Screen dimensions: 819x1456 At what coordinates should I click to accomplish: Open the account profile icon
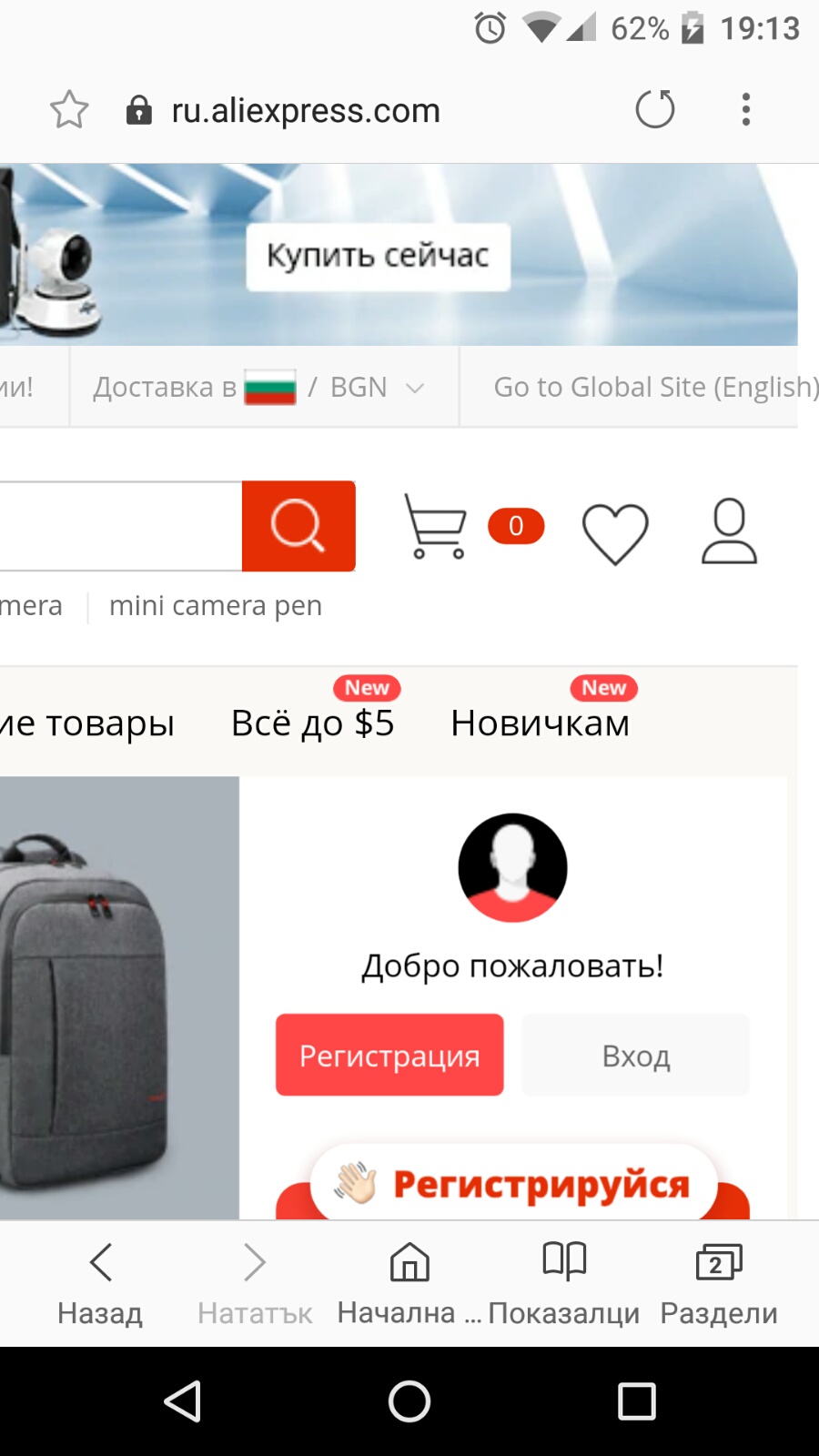[729, 531]
